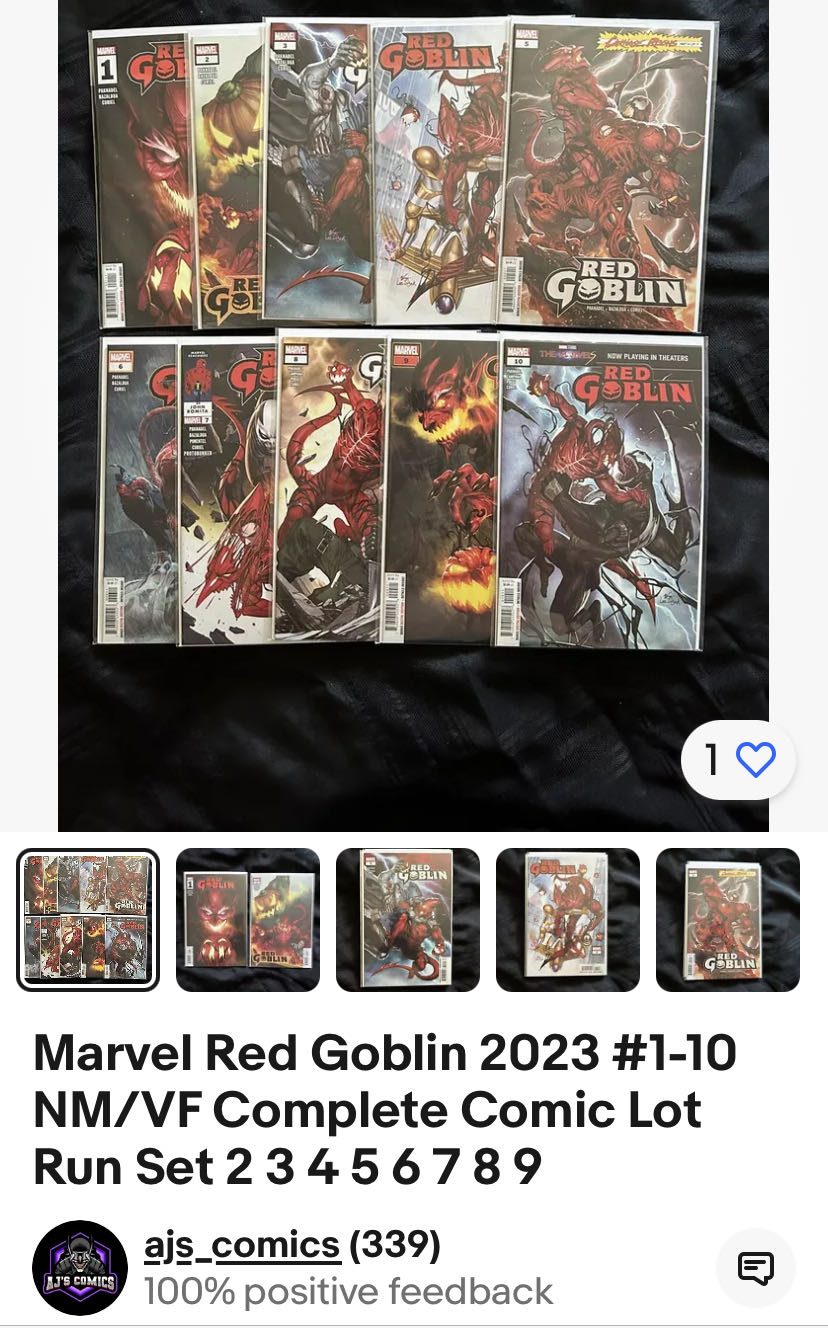Open the ajs_comics seller profile
Image resolution: width=828 pixels, height=1328 pixels.
242,1245
